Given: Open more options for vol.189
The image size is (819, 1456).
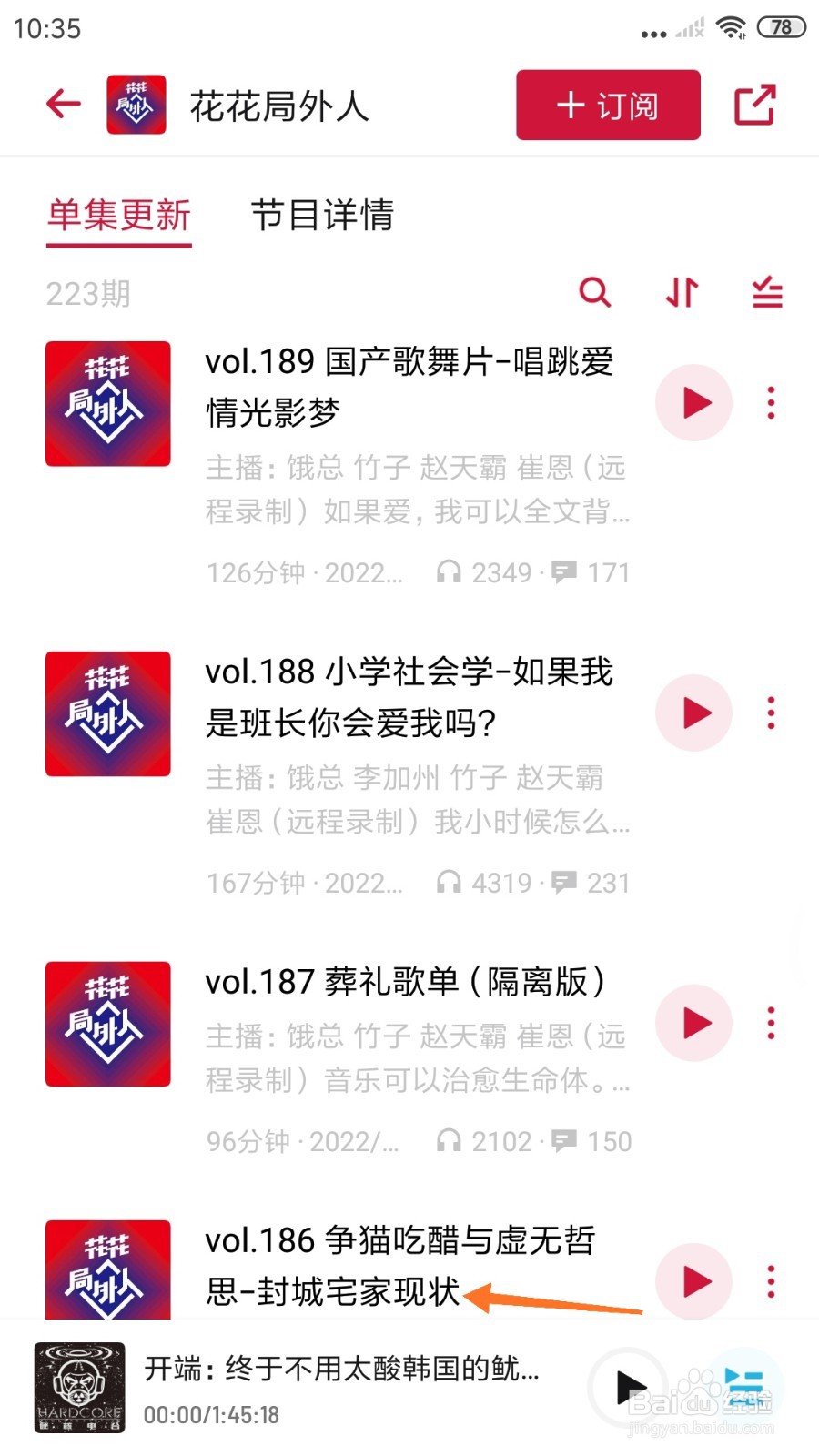Looking at the screenshot, I should point(771,402).
